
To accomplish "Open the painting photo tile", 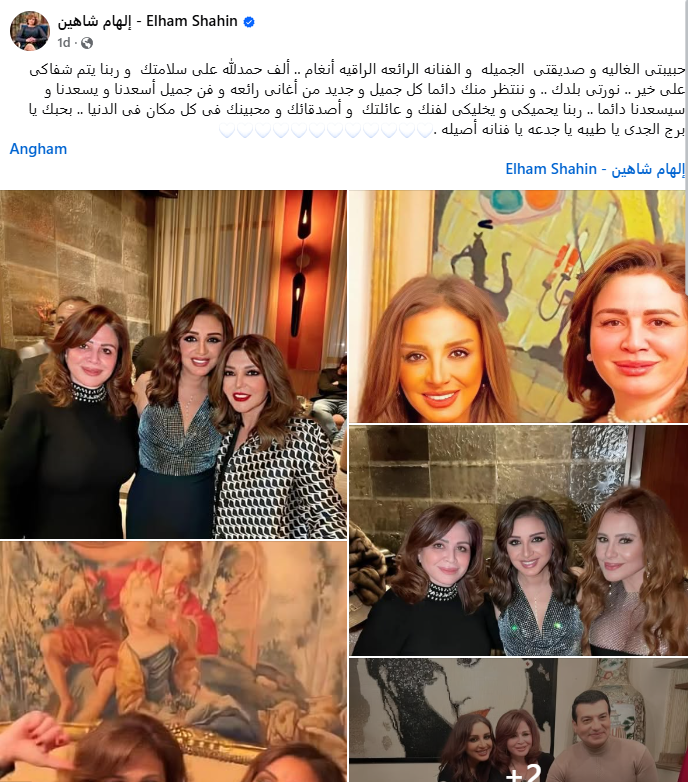I will tap(173, 660).
